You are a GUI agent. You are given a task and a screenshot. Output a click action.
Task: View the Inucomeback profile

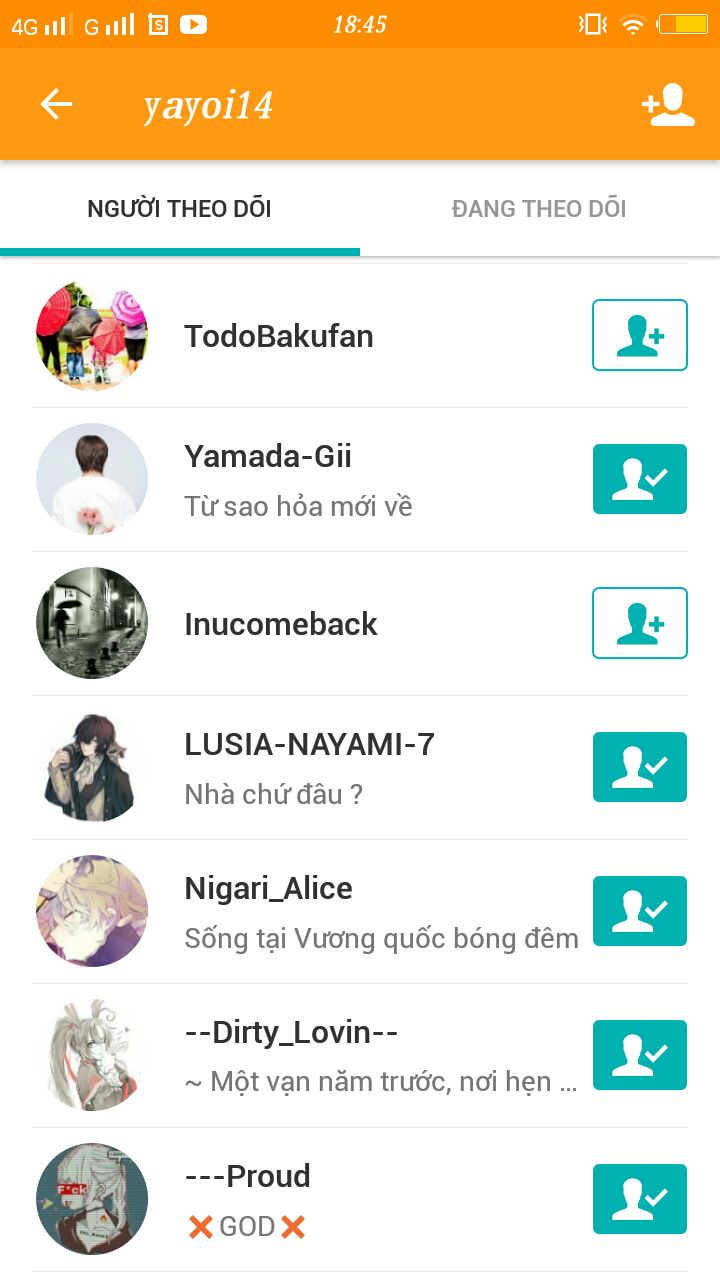coord(281,624)
